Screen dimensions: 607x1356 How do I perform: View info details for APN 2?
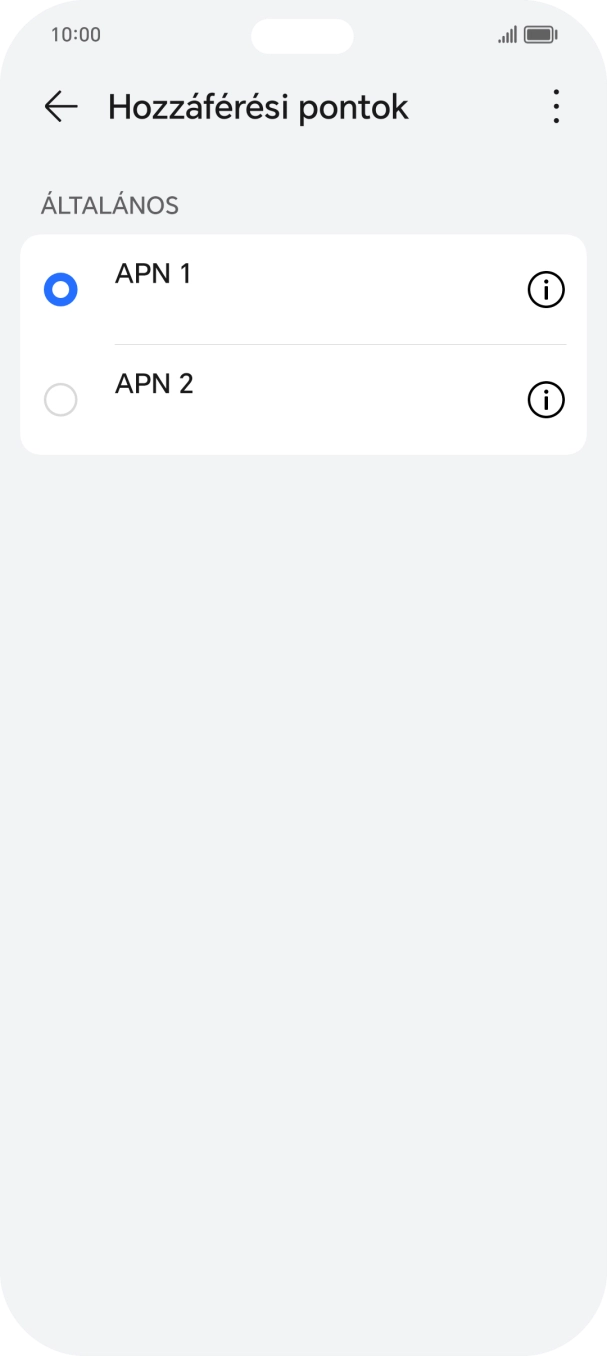click(x=546, y=400)
